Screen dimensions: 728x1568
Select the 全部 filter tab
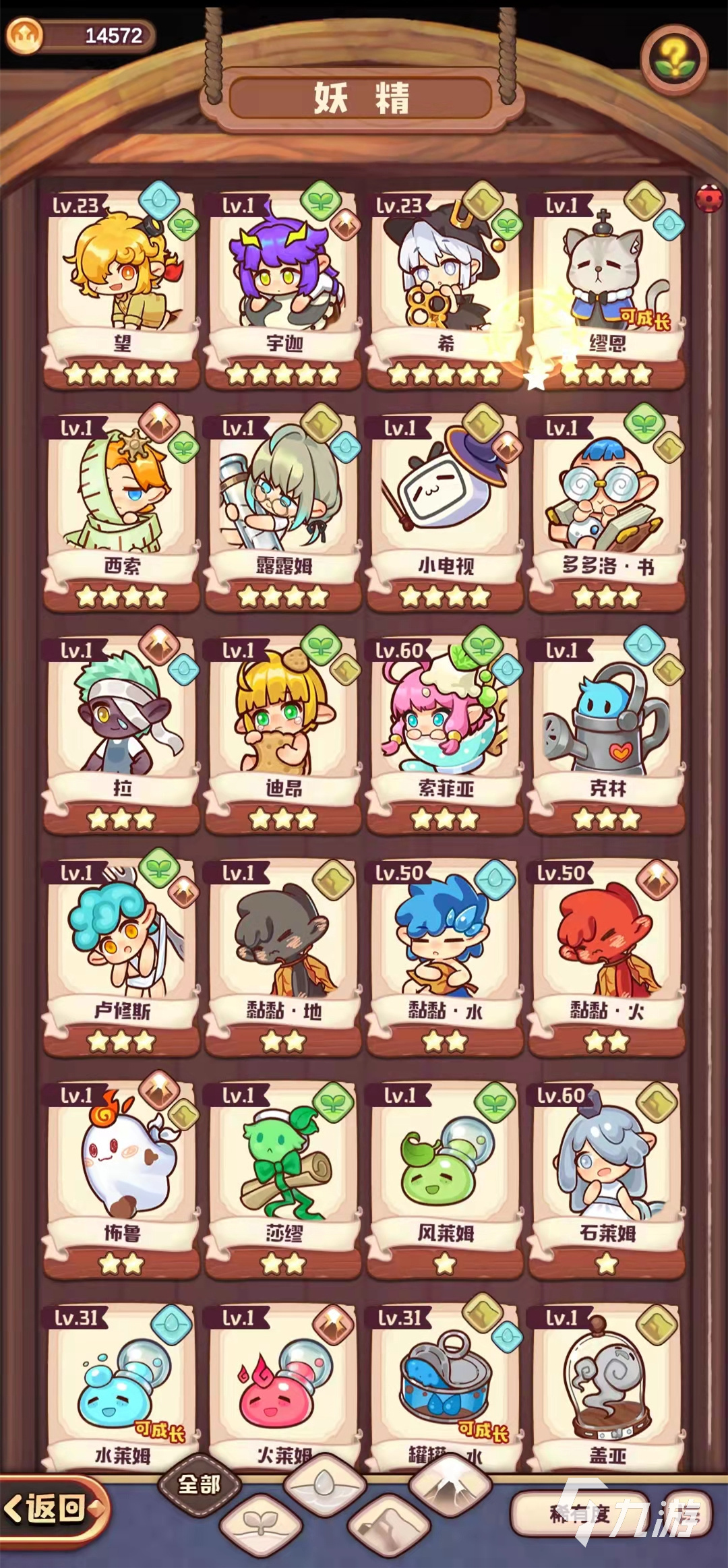click(x=200, y=1484)
